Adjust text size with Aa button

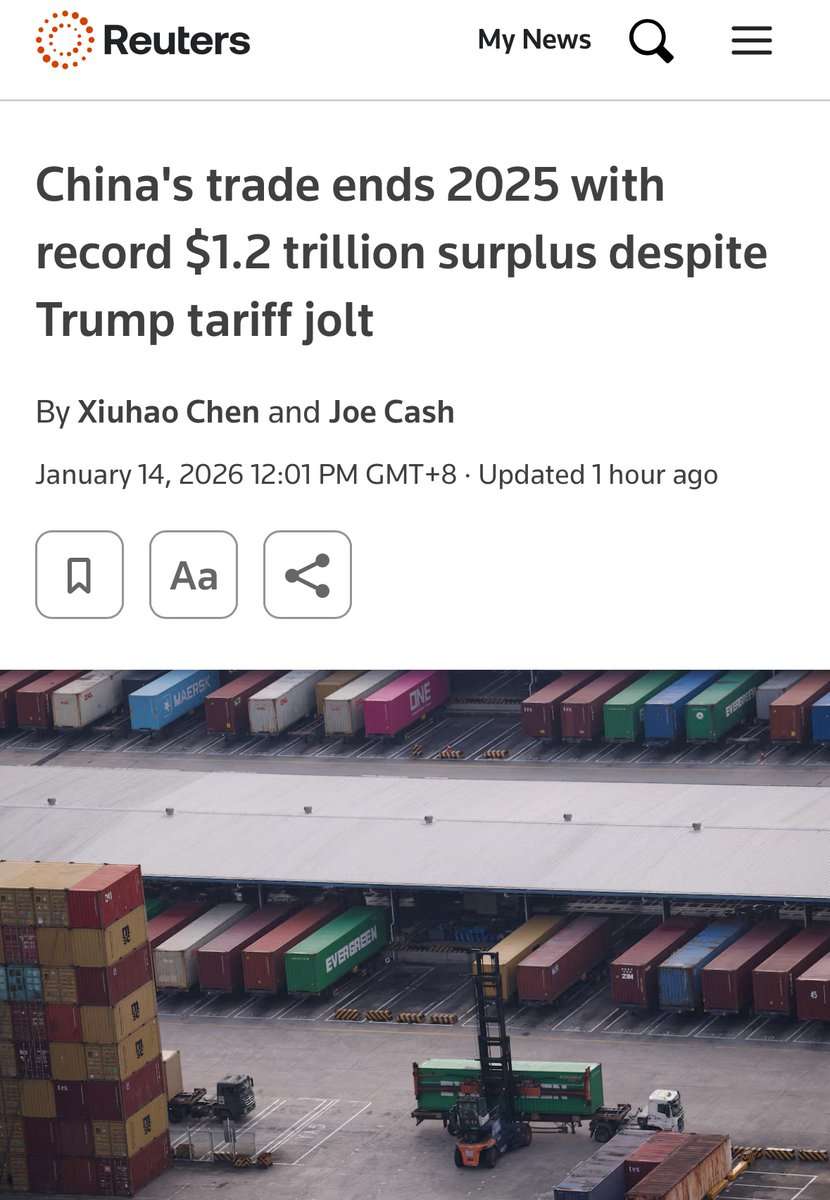pos(193,575)
